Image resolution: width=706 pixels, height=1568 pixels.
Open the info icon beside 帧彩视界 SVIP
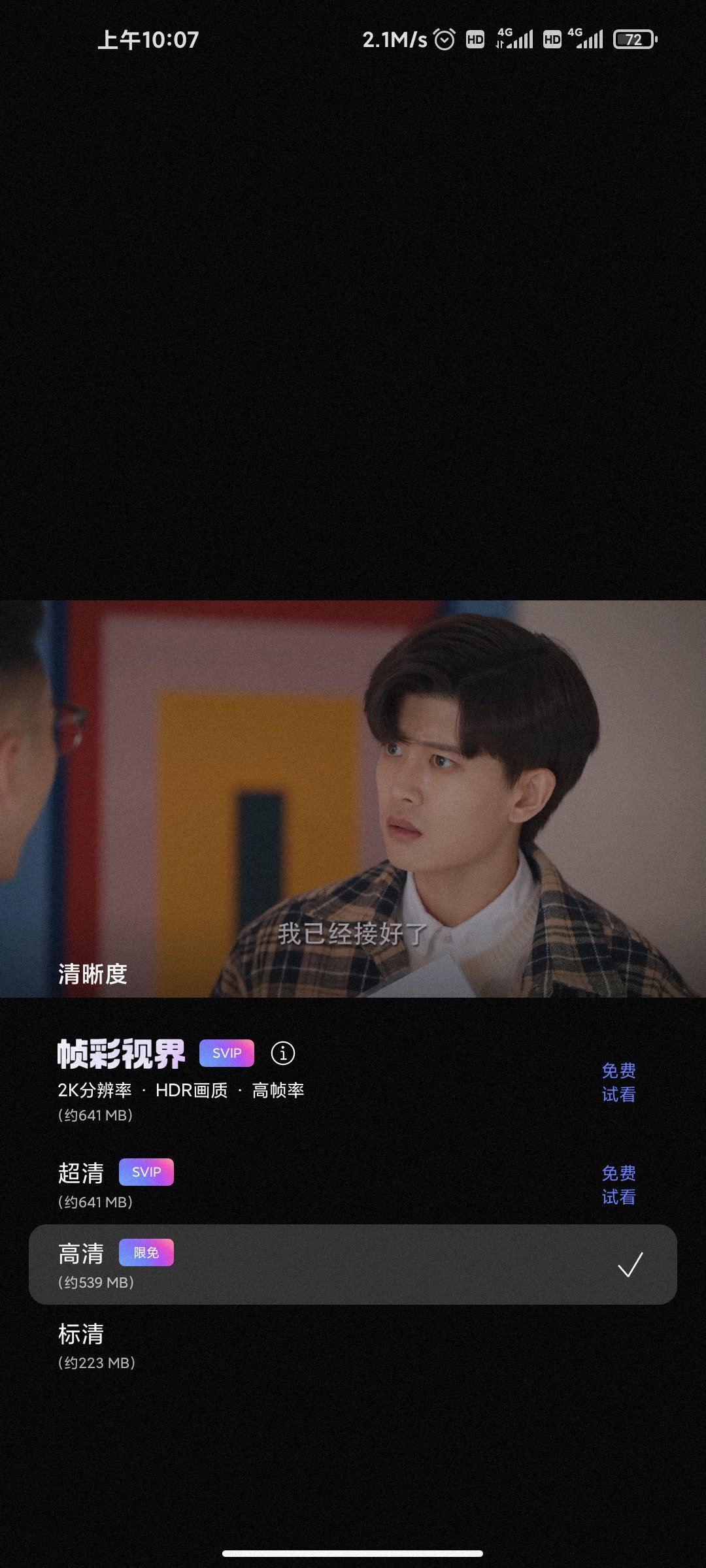283,1053
